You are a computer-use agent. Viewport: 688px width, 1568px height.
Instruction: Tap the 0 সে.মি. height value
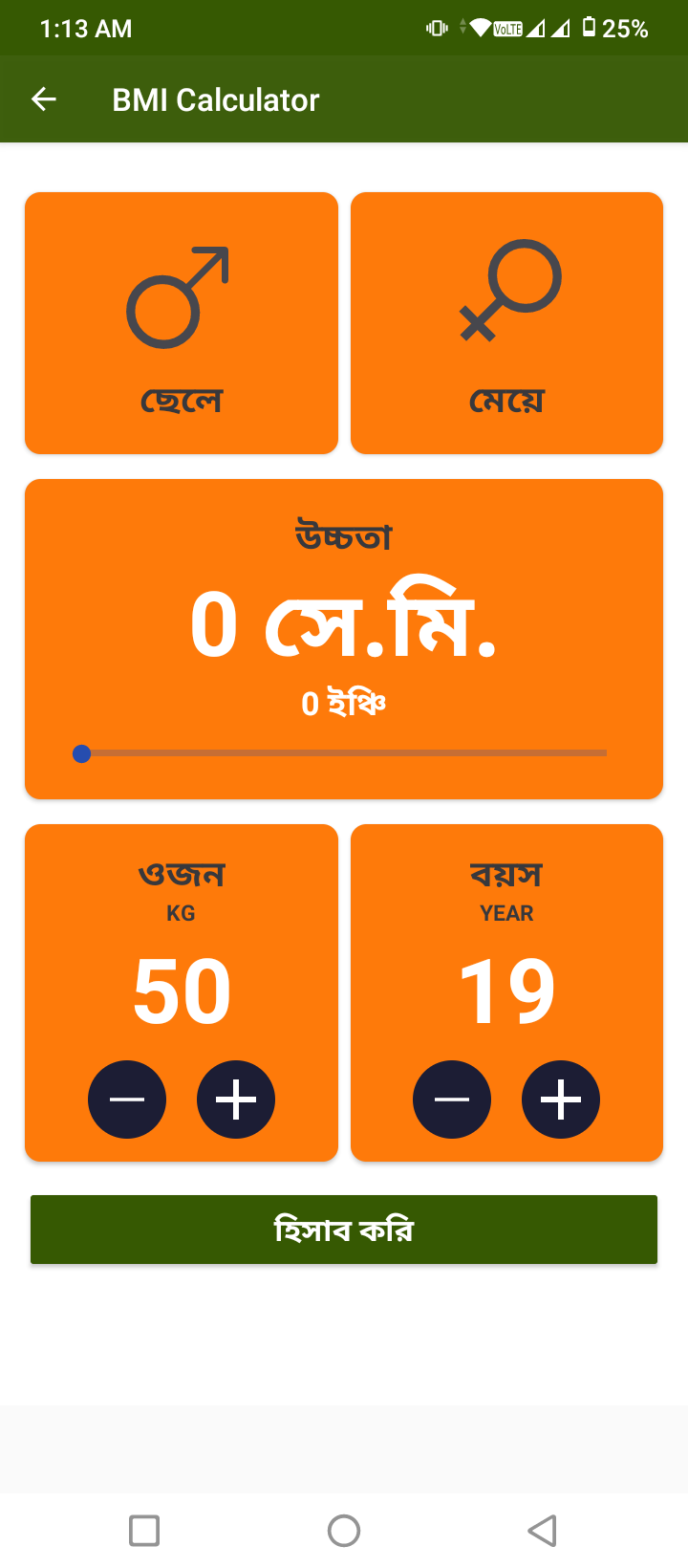tap(343, 621)
